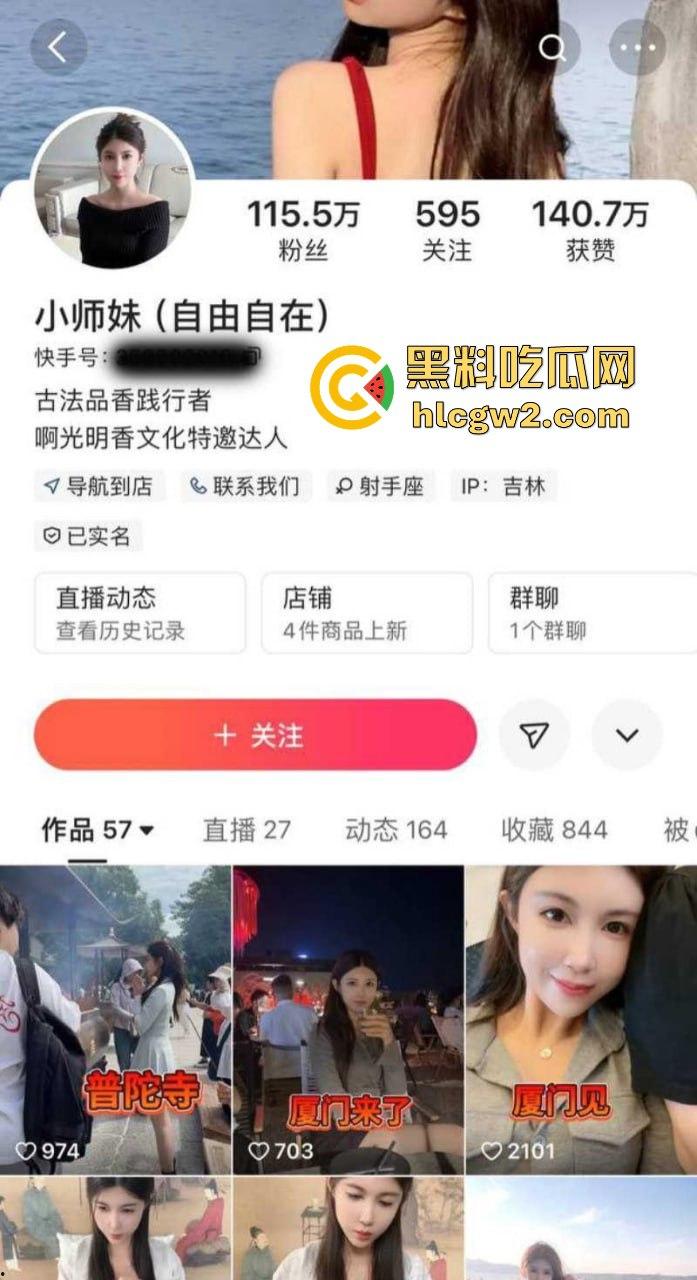Open the three-dot overflow menu
697x1280 pixels.
pyautogui.click(x=637, y=47)
